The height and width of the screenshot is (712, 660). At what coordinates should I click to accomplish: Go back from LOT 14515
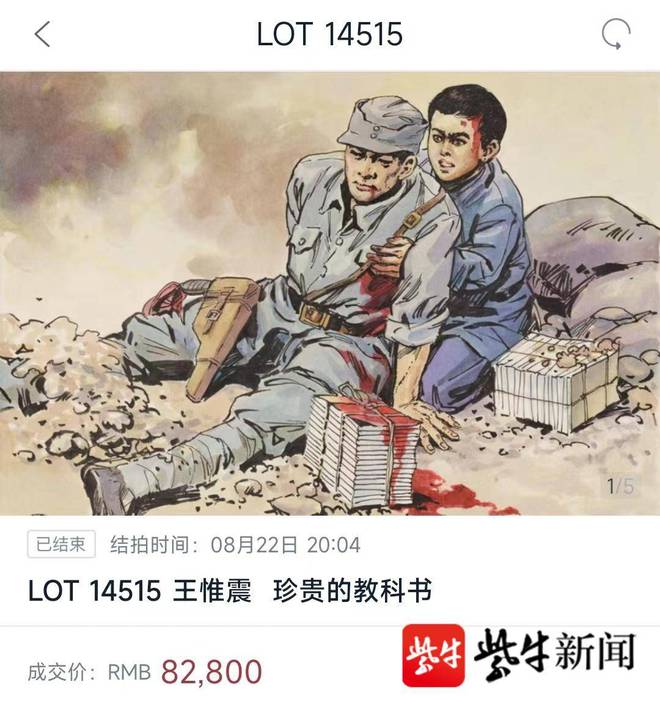click(x=42, y=34)
